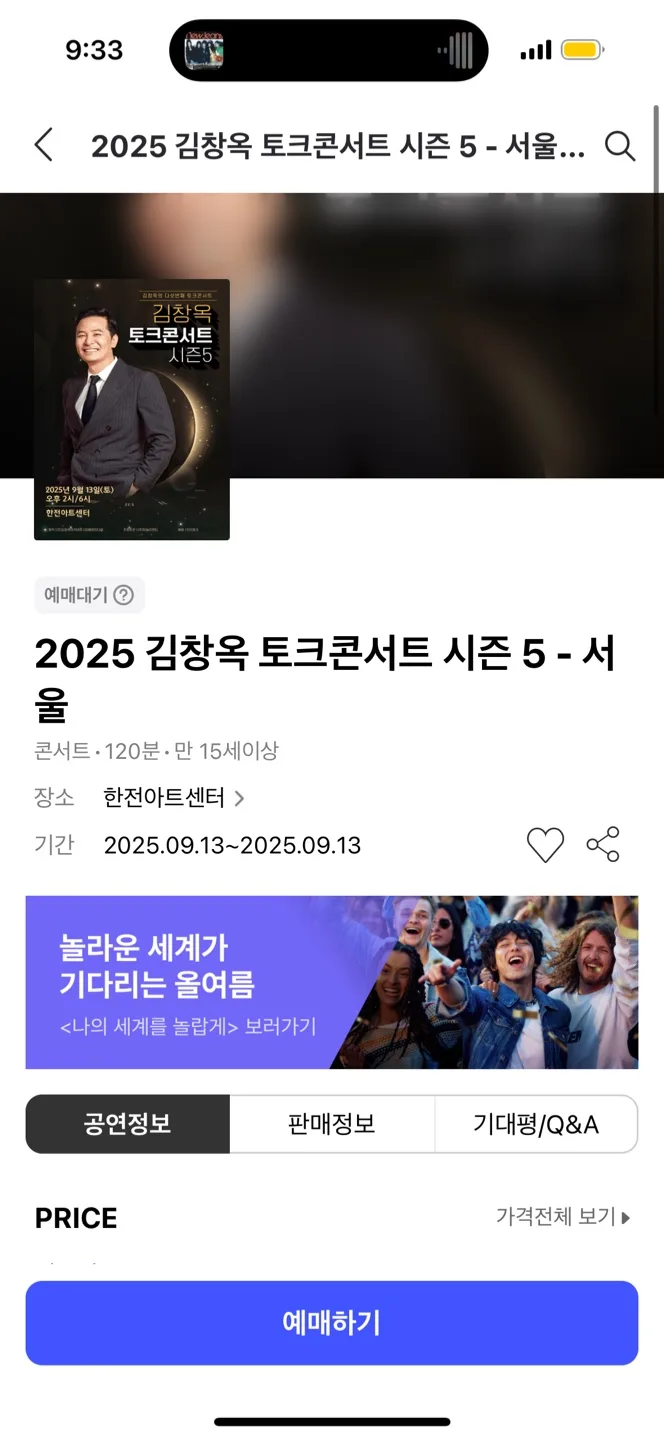Open the search magnifier icon
This screenshot has width=664, height=1440.
(x=621, y=146)
